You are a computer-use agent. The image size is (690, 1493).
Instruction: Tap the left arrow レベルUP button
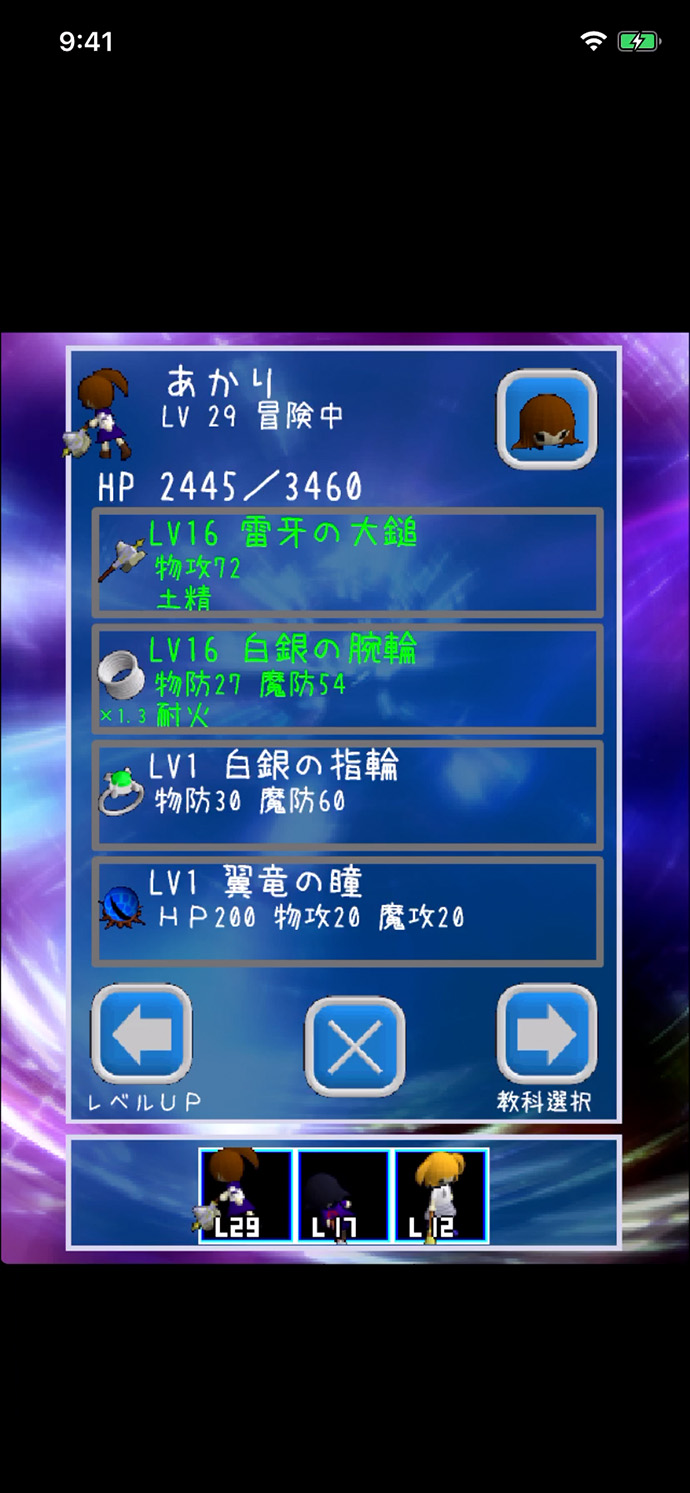(x=141, y=1035)
